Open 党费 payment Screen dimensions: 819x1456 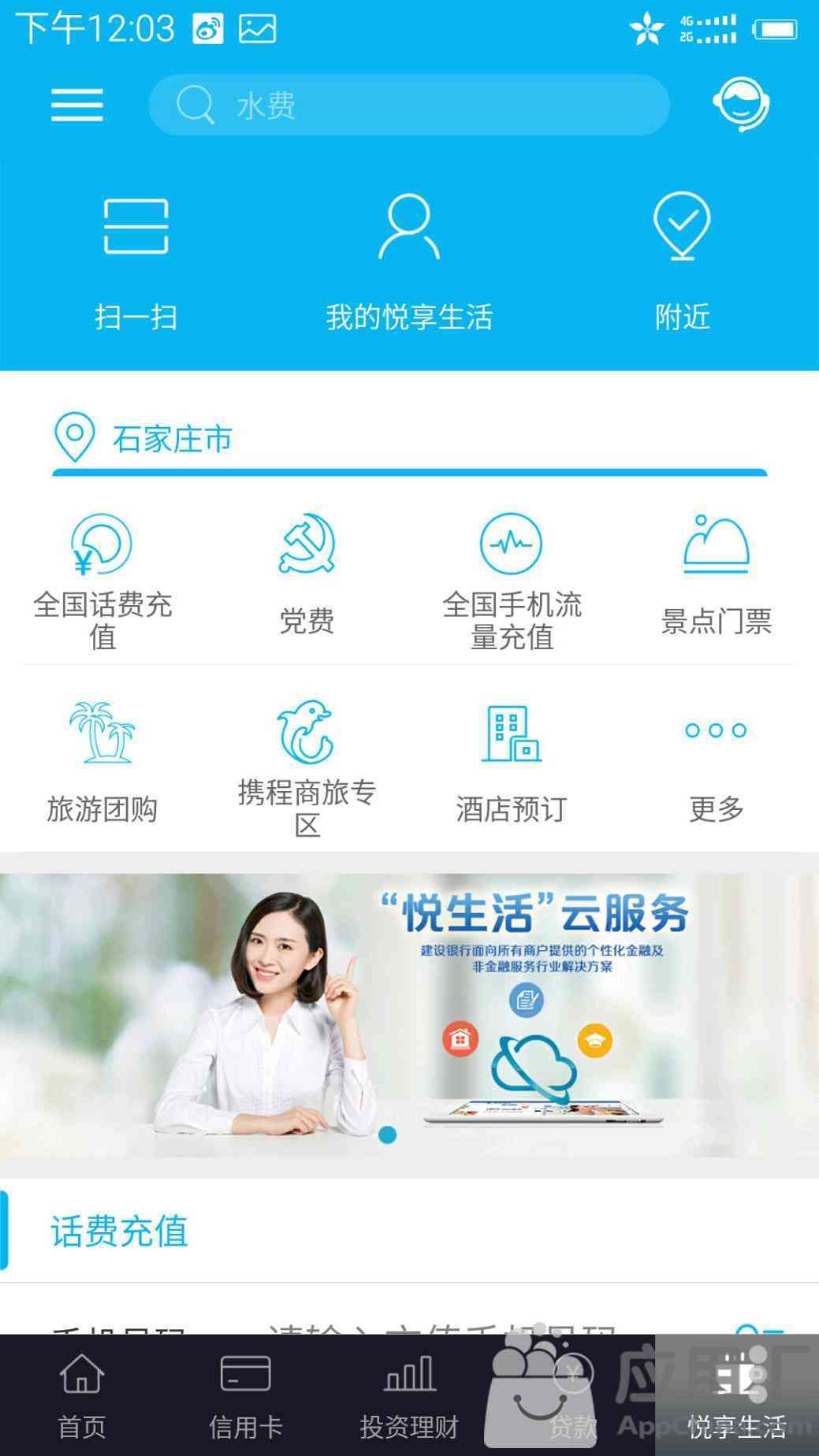[x=307, y=575]
